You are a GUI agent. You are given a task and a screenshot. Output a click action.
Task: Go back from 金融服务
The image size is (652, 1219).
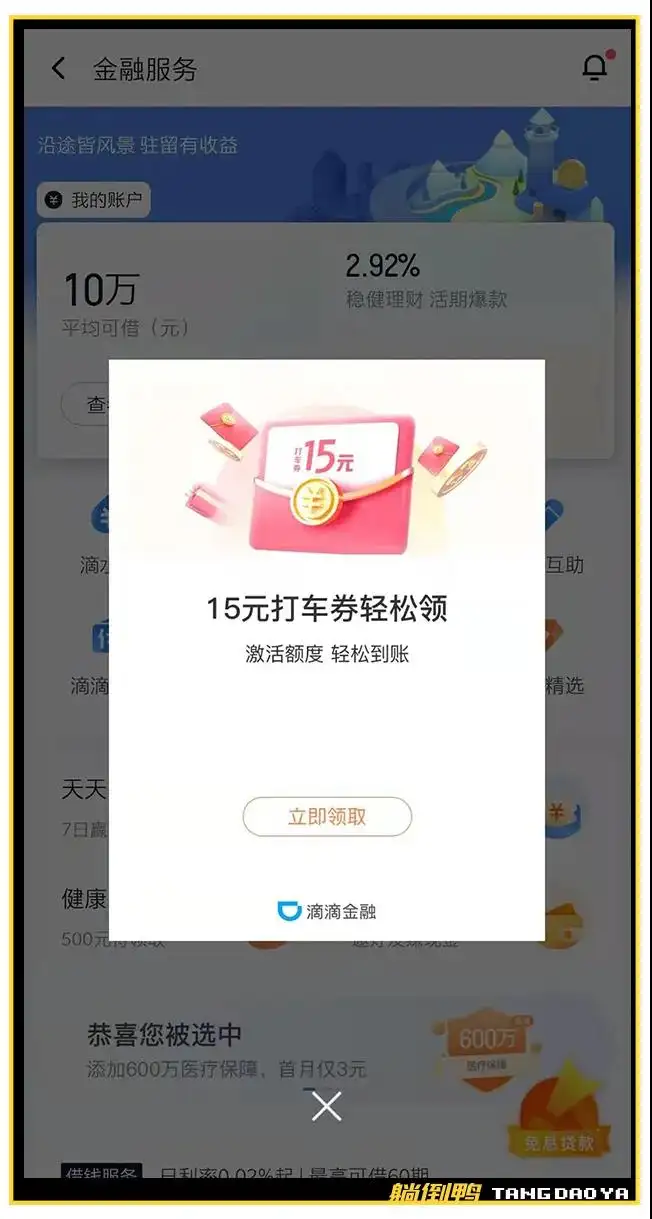[58, 68]
